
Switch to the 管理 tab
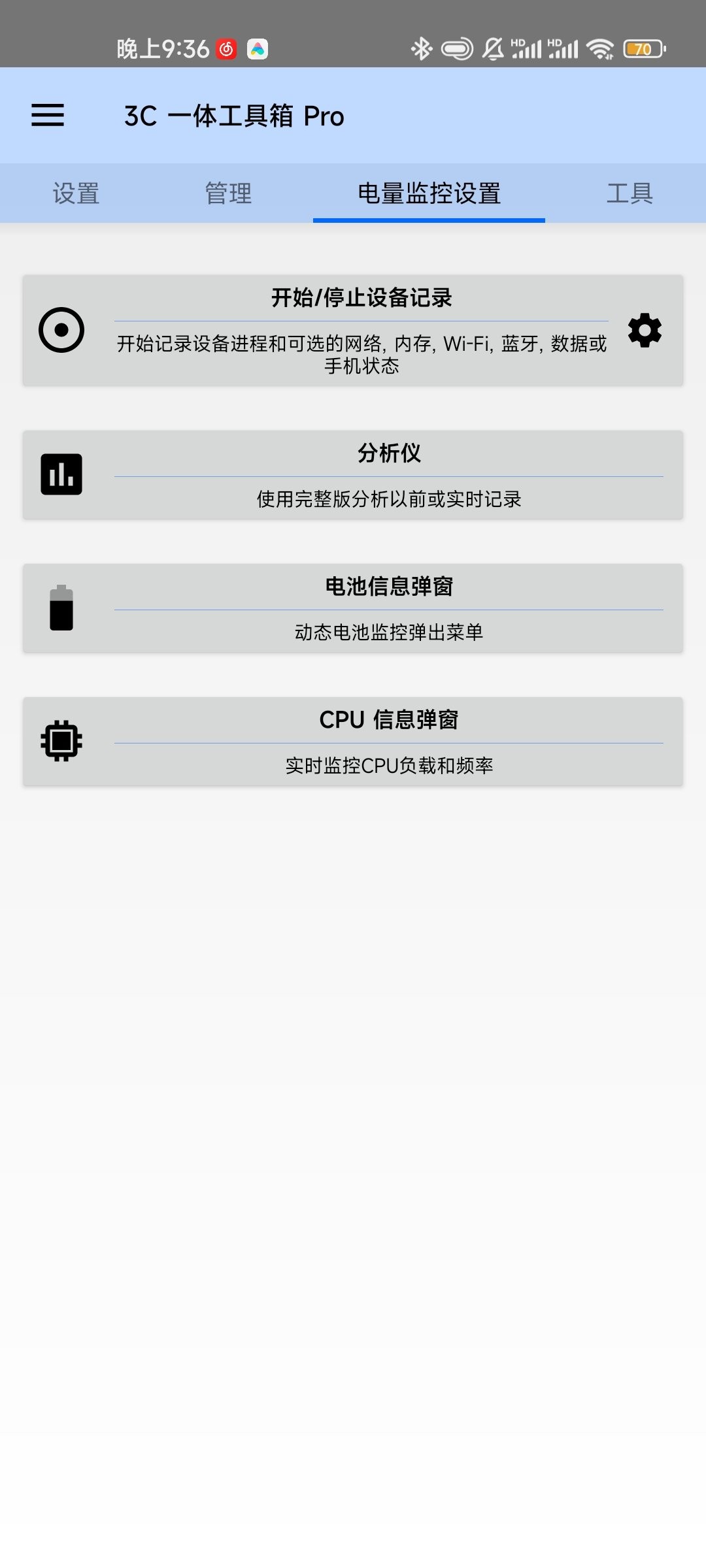(x=228, y=193)
